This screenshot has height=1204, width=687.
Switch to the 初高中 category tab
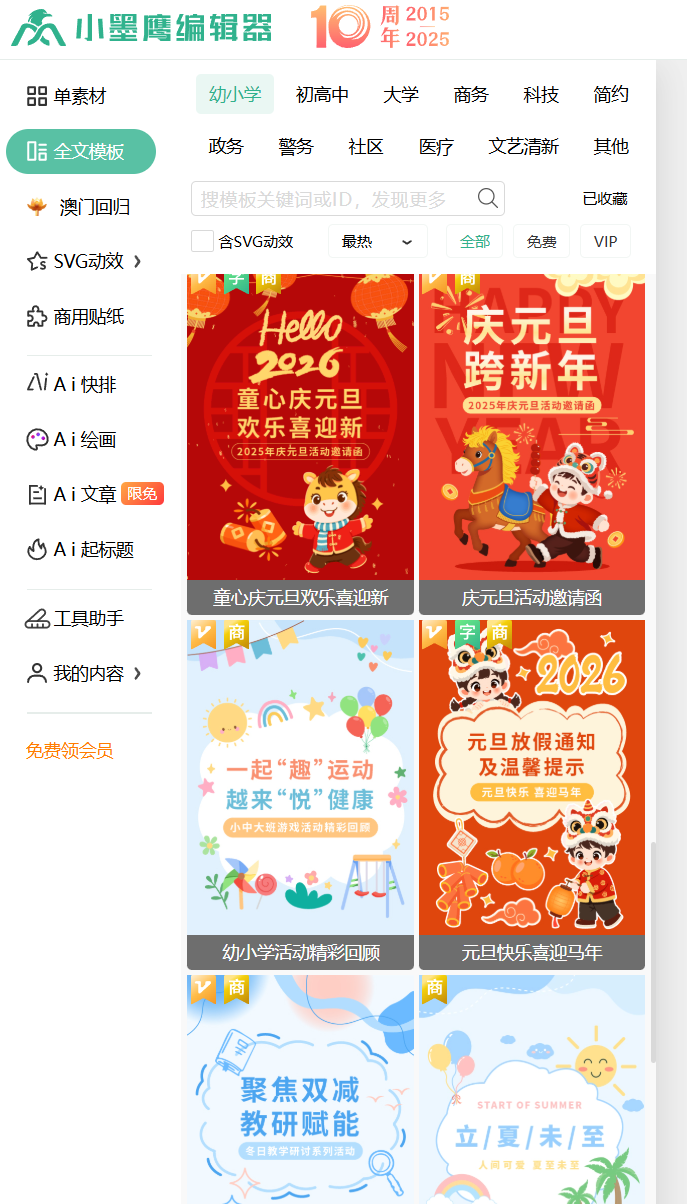pyautogui.click(x=322, y=95)
